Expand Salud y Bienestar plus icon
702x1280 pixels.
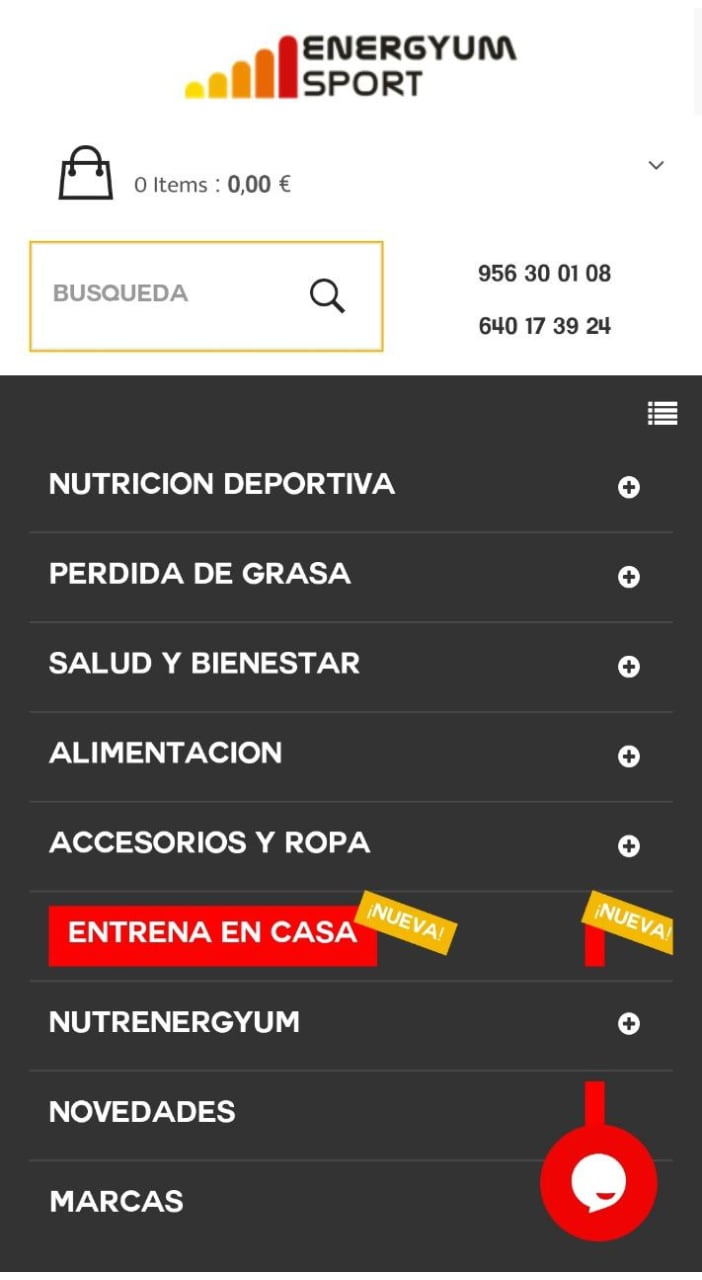[629, 667]
